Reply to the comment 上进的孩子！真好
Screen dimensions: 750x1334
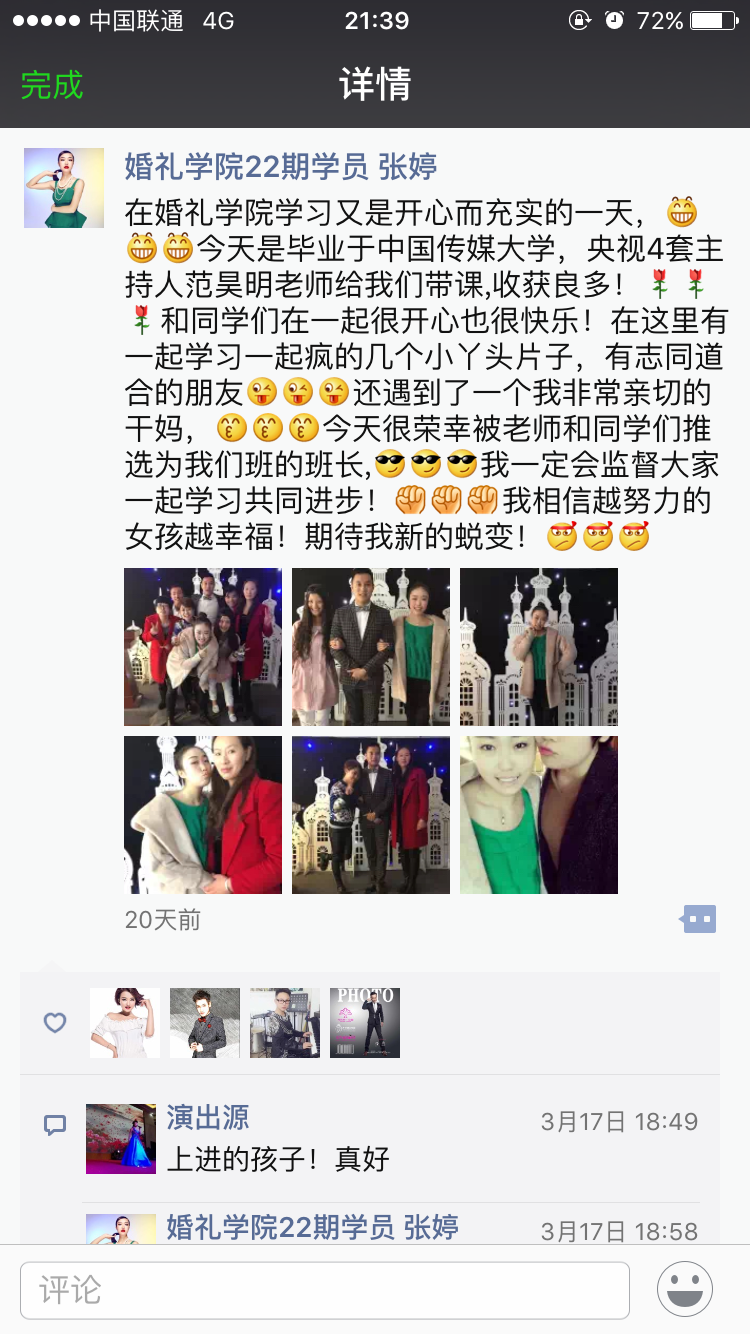(278, 1160)
